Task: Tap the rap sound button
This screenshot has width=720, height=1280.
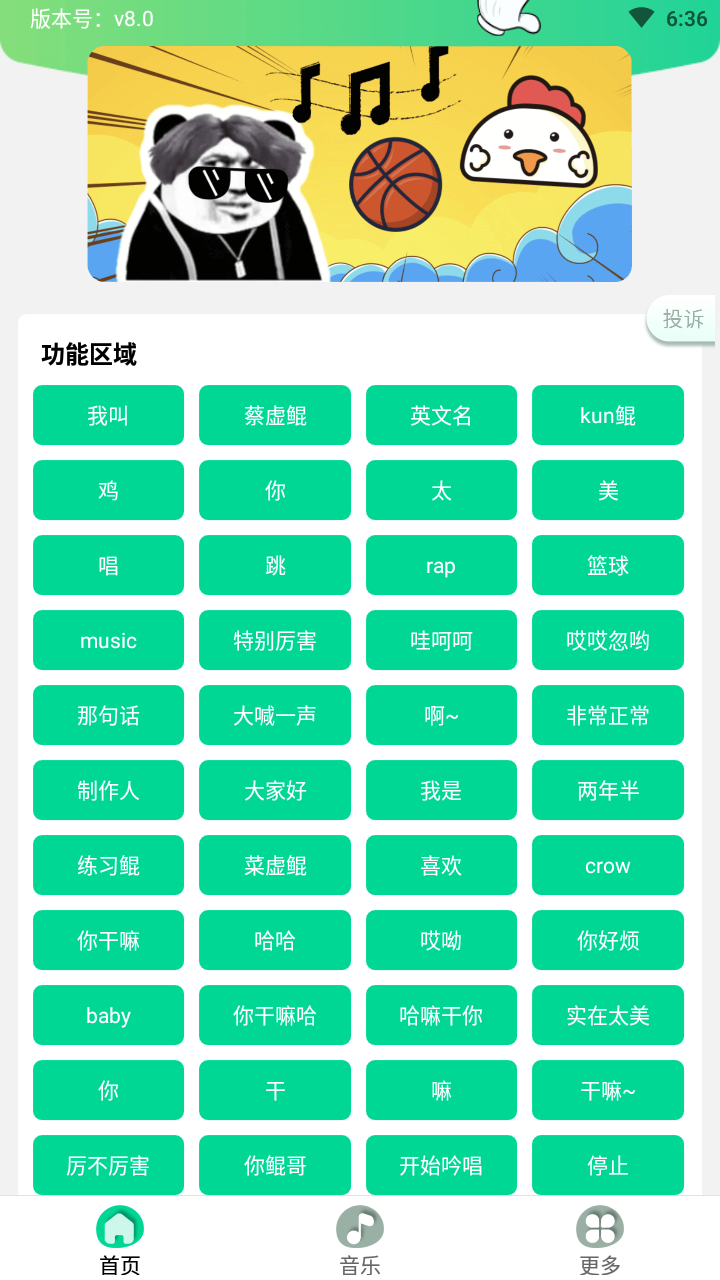Action: [x=441, y=565]
